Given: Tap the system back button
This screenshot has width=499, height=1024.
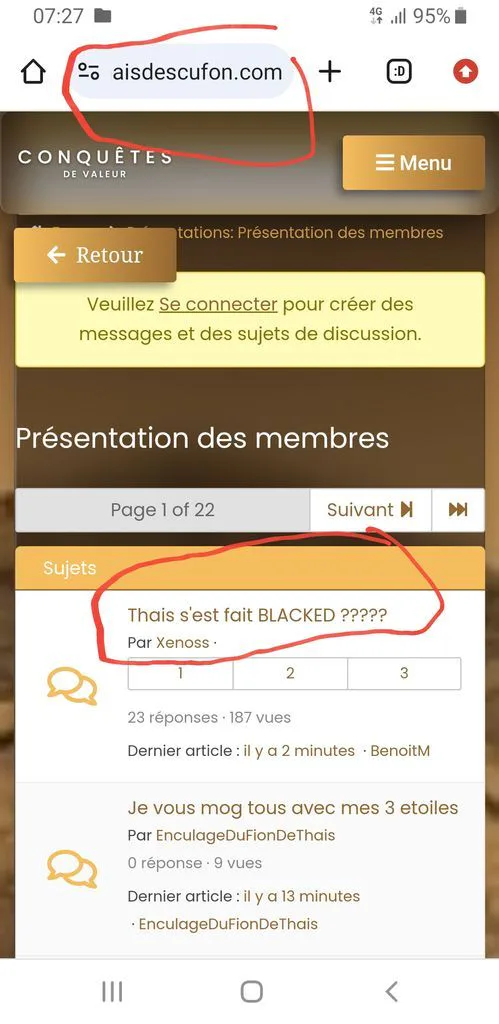Looking at the screenshot, I should pos(391,991).
